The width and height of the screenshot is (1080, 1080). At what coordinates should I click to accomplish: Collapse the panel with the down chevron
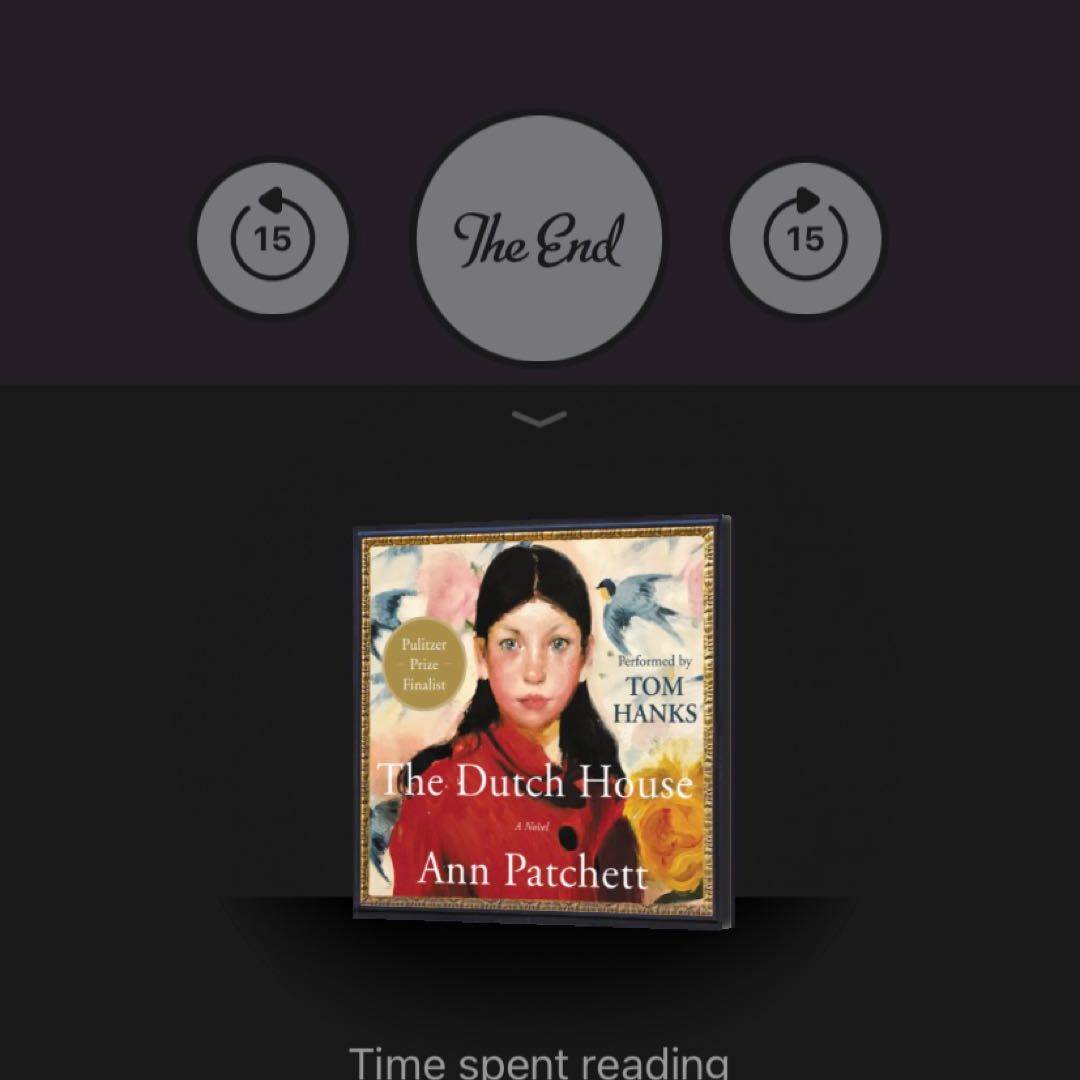click(x=539, y=418)
